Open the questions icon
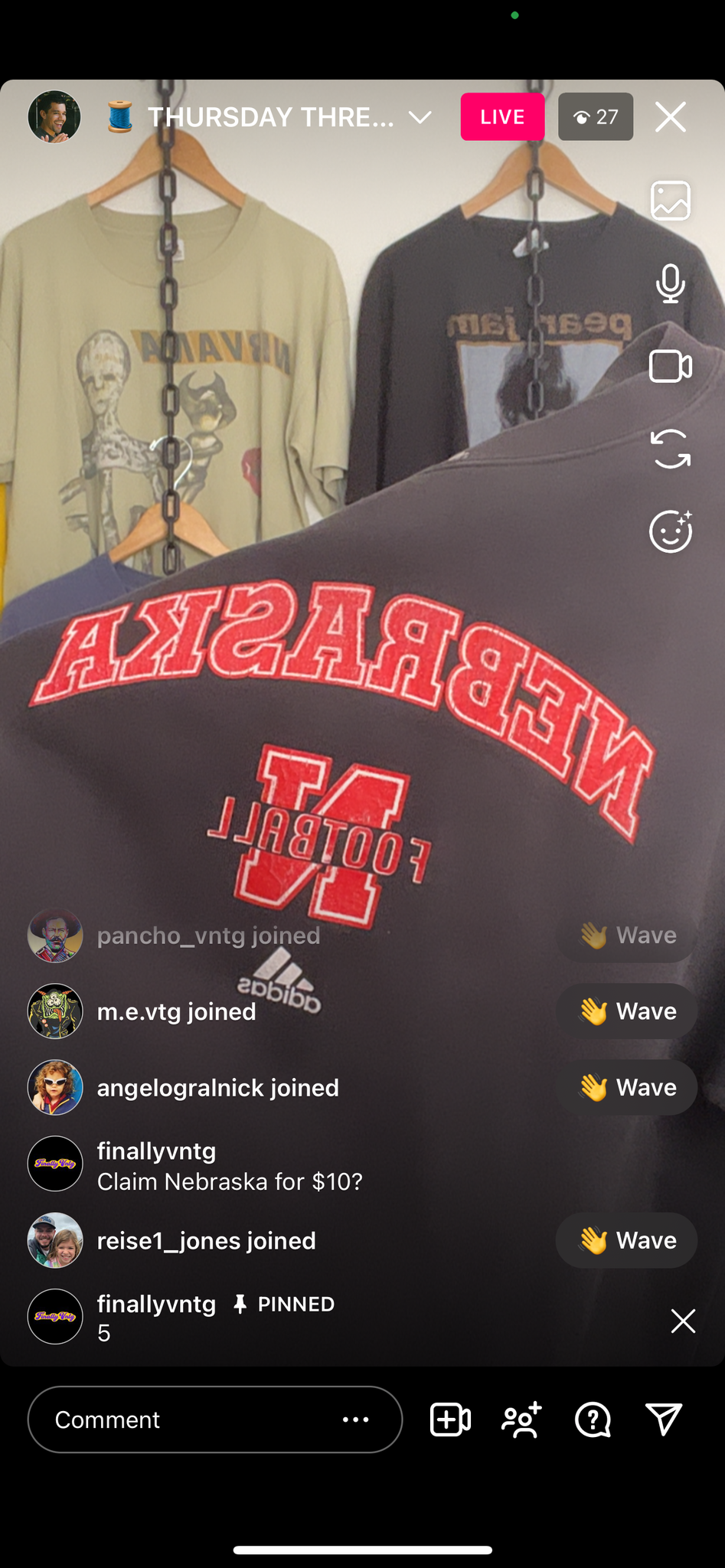 [593, 1419]
